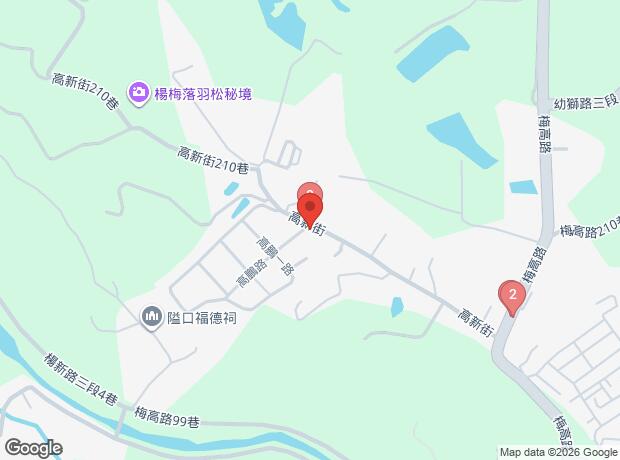Open the 楊梅落羽松秘境 place marker
Viewport: 620px width, 460px height.
tap(138, 93)
